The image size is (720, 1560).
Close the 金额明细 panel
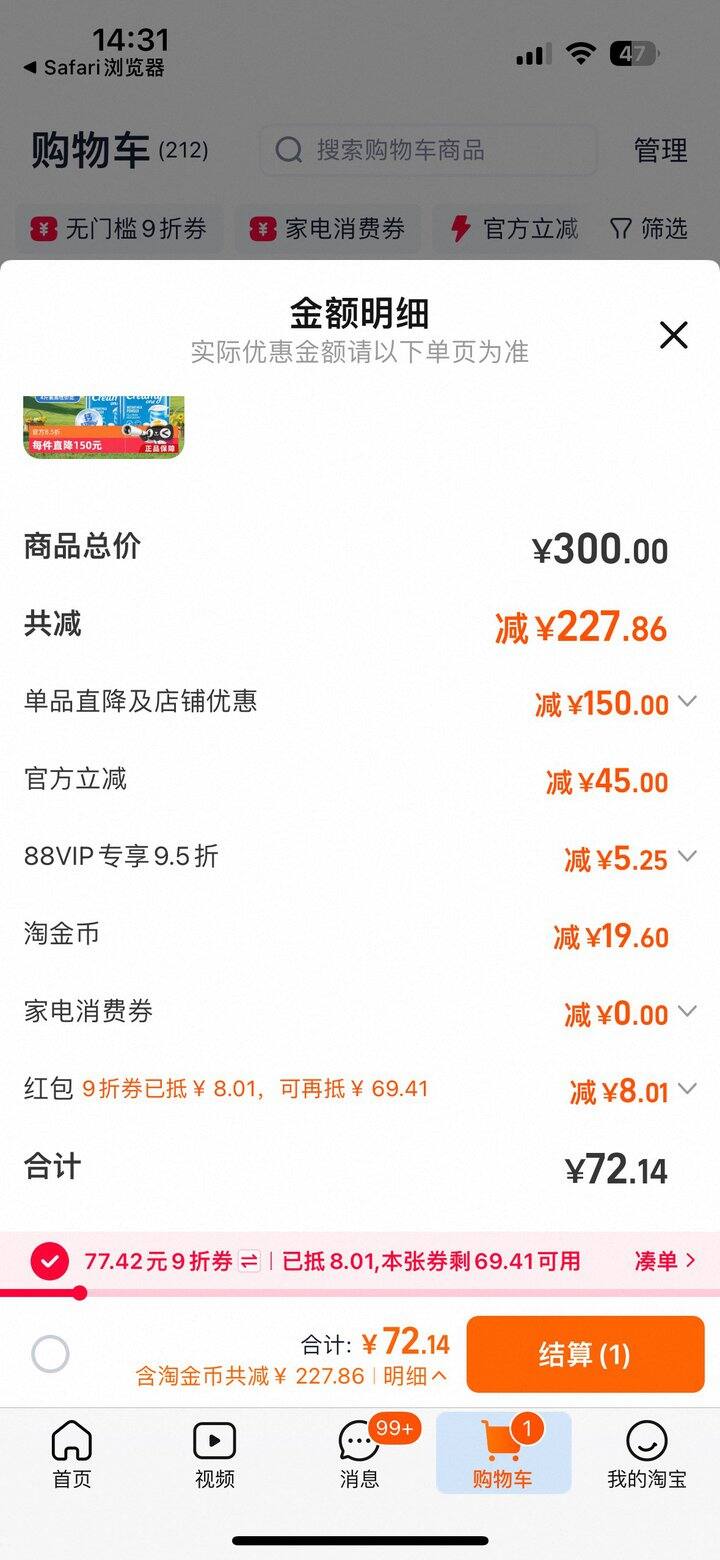pos(674,335)
